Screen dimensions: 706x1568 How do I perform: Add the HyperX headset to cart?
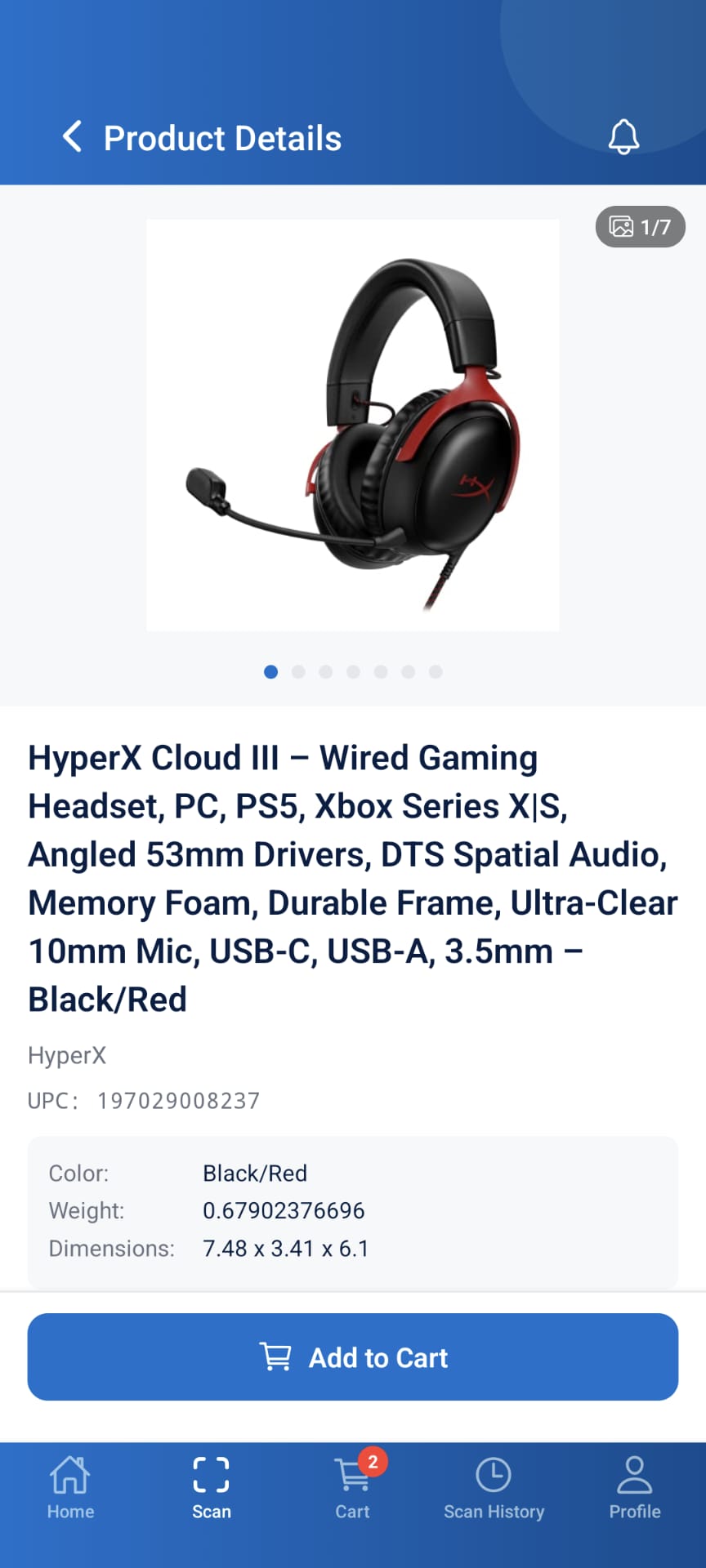[353, 1357]
